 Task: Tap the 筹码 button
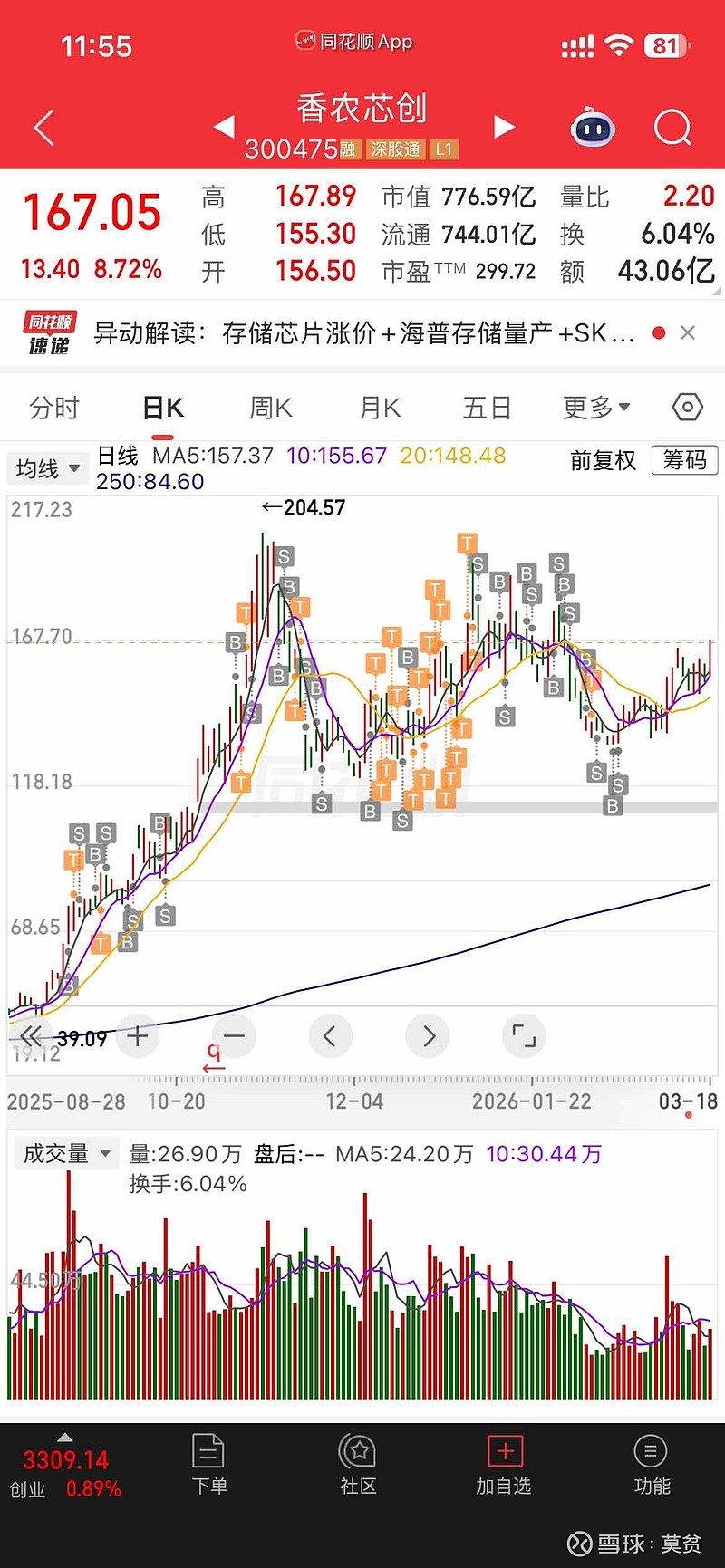pos(684,460)
